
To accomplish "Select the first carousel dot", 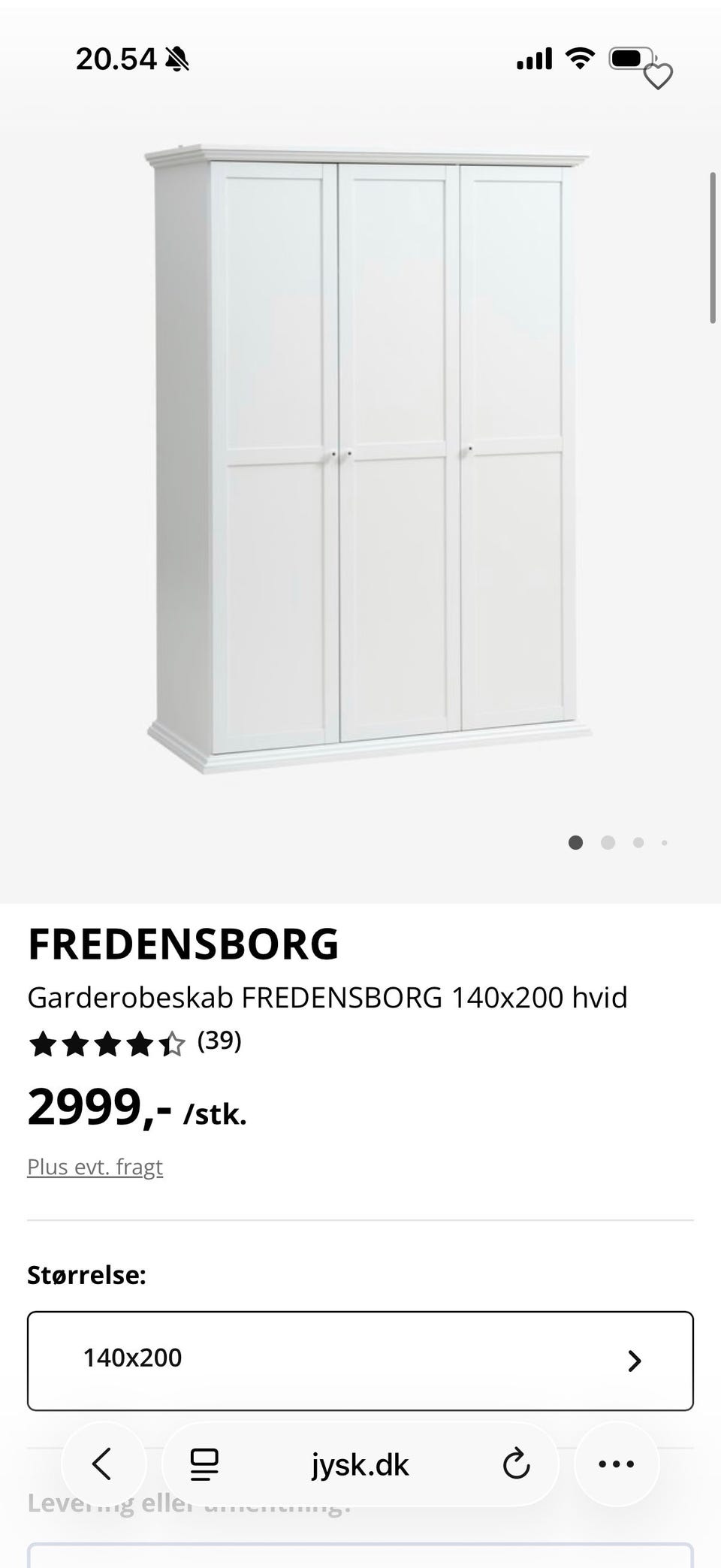I will (x=575, y=843).
